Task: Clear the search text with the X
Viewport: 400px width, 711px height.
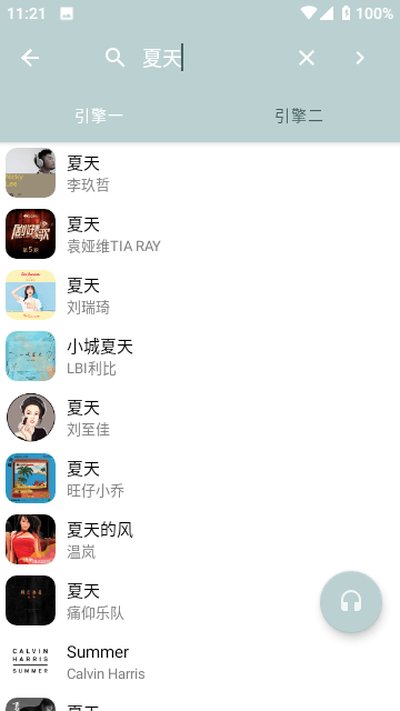Action: click(x=307, y=58)
